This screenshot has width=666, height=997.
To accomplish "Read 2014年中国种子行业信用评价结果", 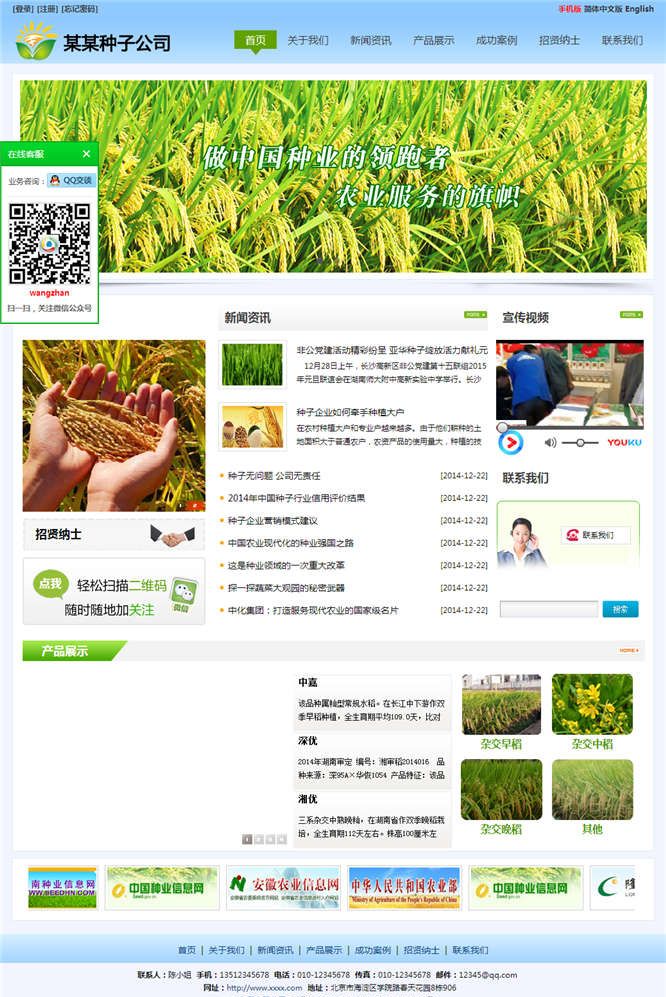I will (x=296, y=498).
